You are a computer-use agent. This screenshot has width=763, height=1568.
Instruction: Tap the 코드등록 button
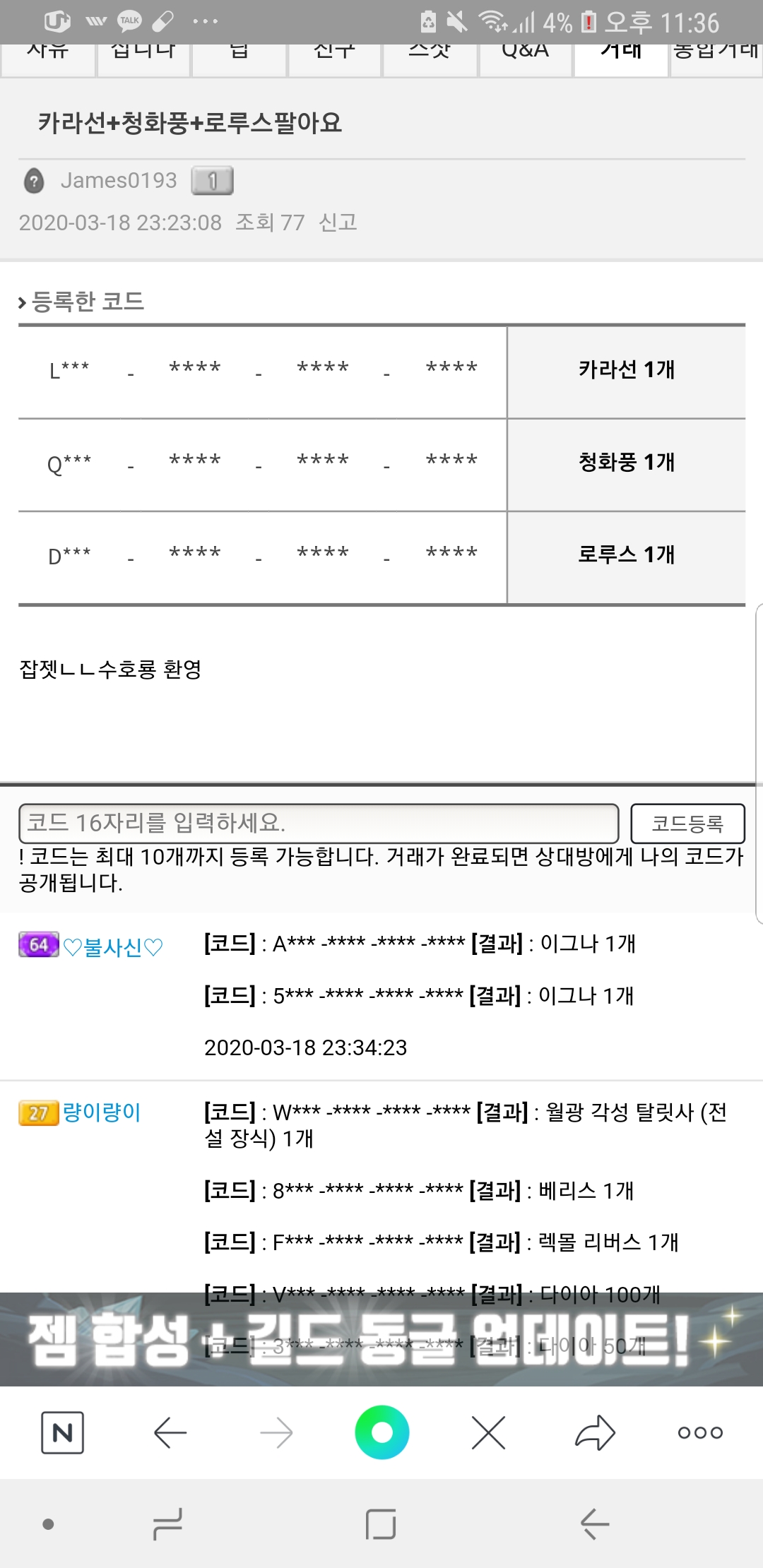coord(687,823)
